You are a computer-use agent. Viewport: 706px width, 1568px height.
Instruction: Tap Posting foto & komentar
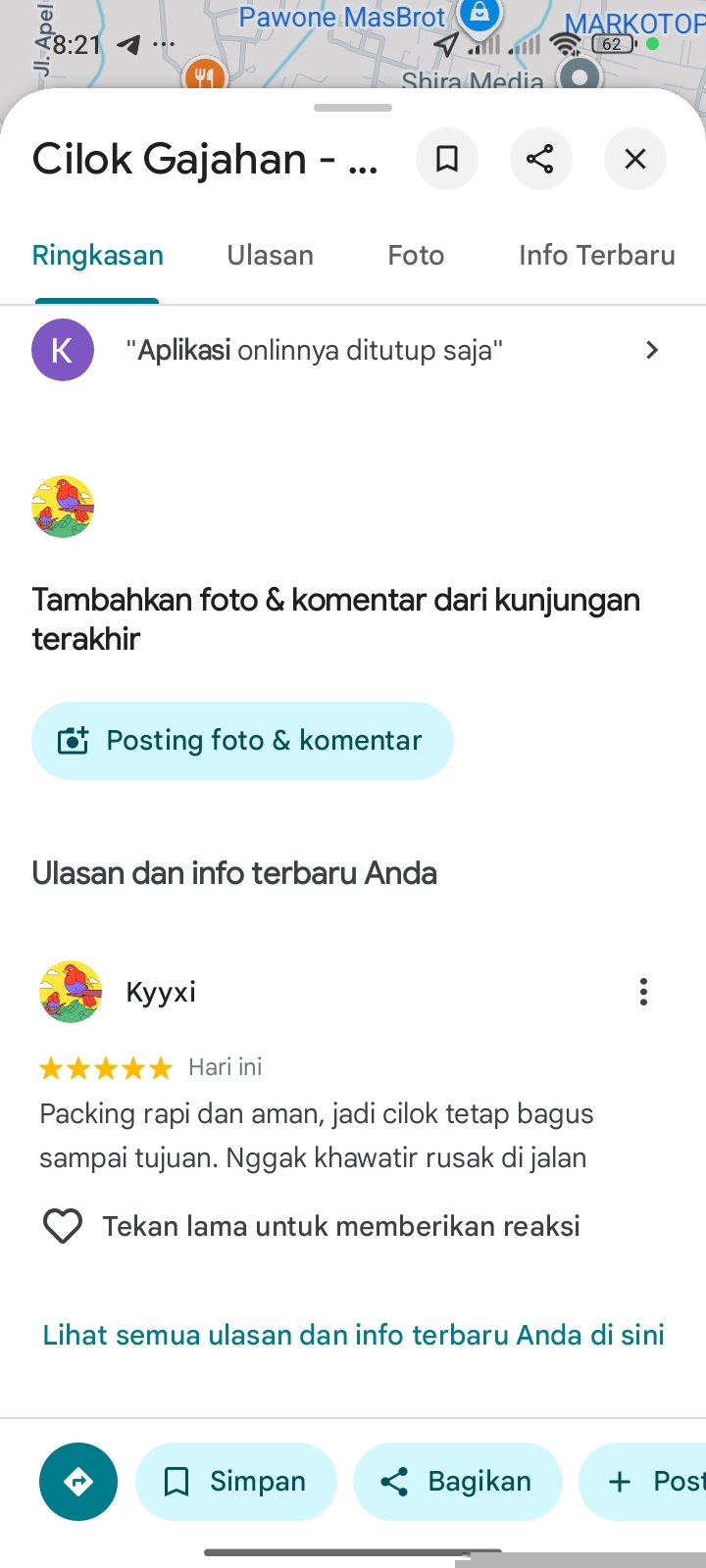pyautogui.click(x=242, y=741)
